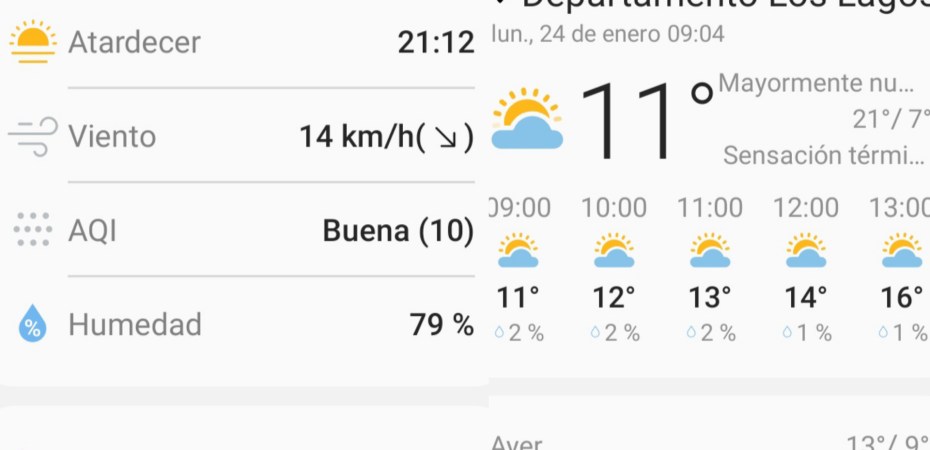
Task: Select the 11:00 hourly forecast
Action: [710, 270]
